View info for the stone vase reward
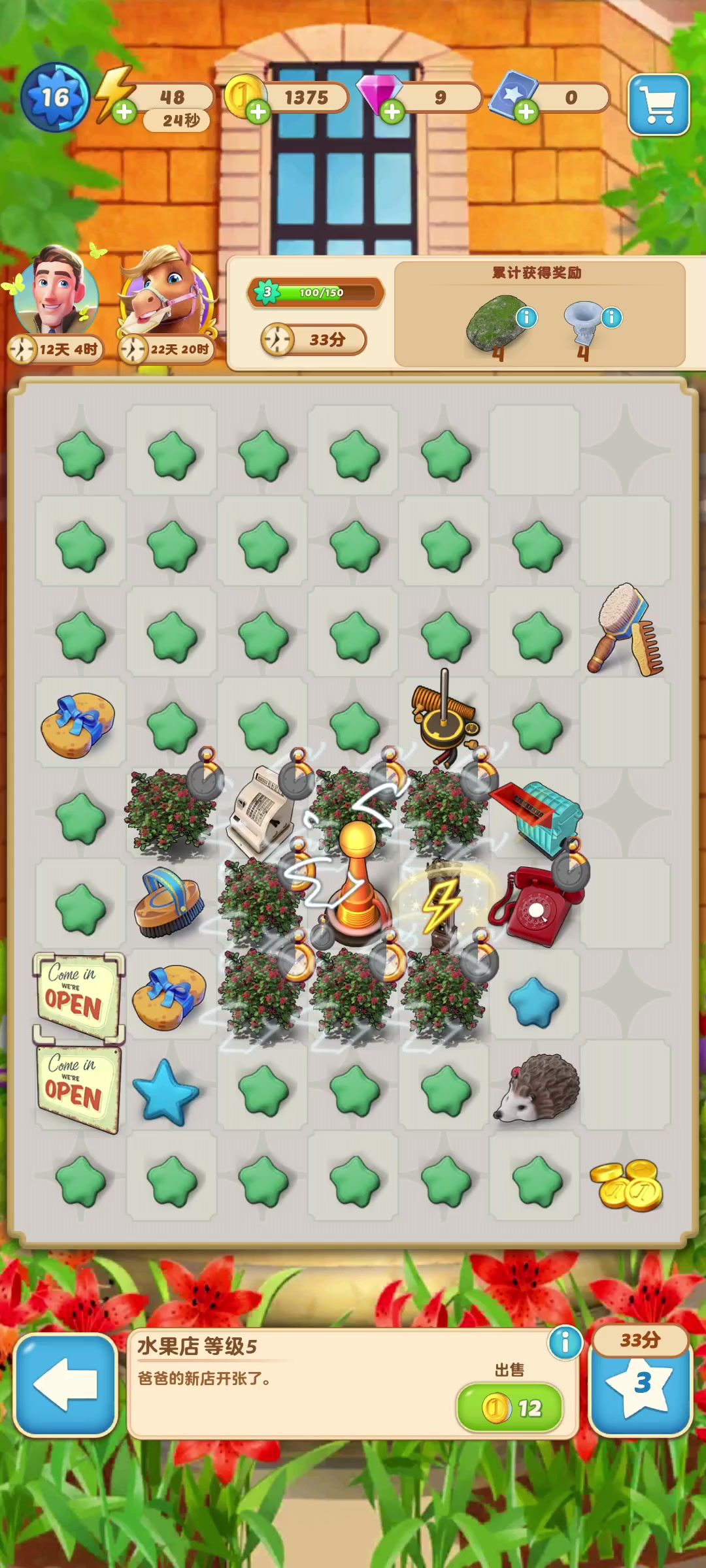Viewport: 706px width, 1568px height. (611, 318)
